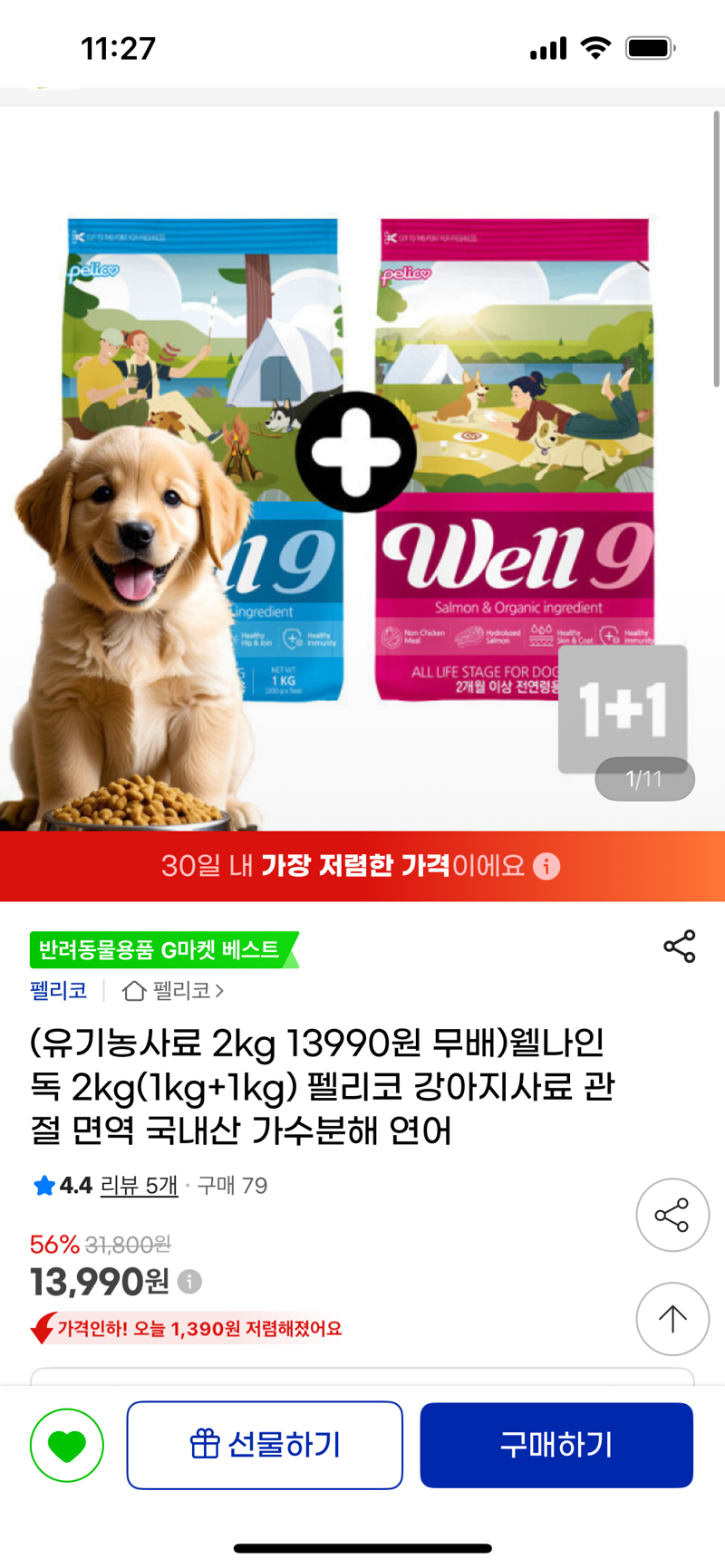Share the product via the icon beside the green badge
725x1568 pixels.
pos(679,947)
